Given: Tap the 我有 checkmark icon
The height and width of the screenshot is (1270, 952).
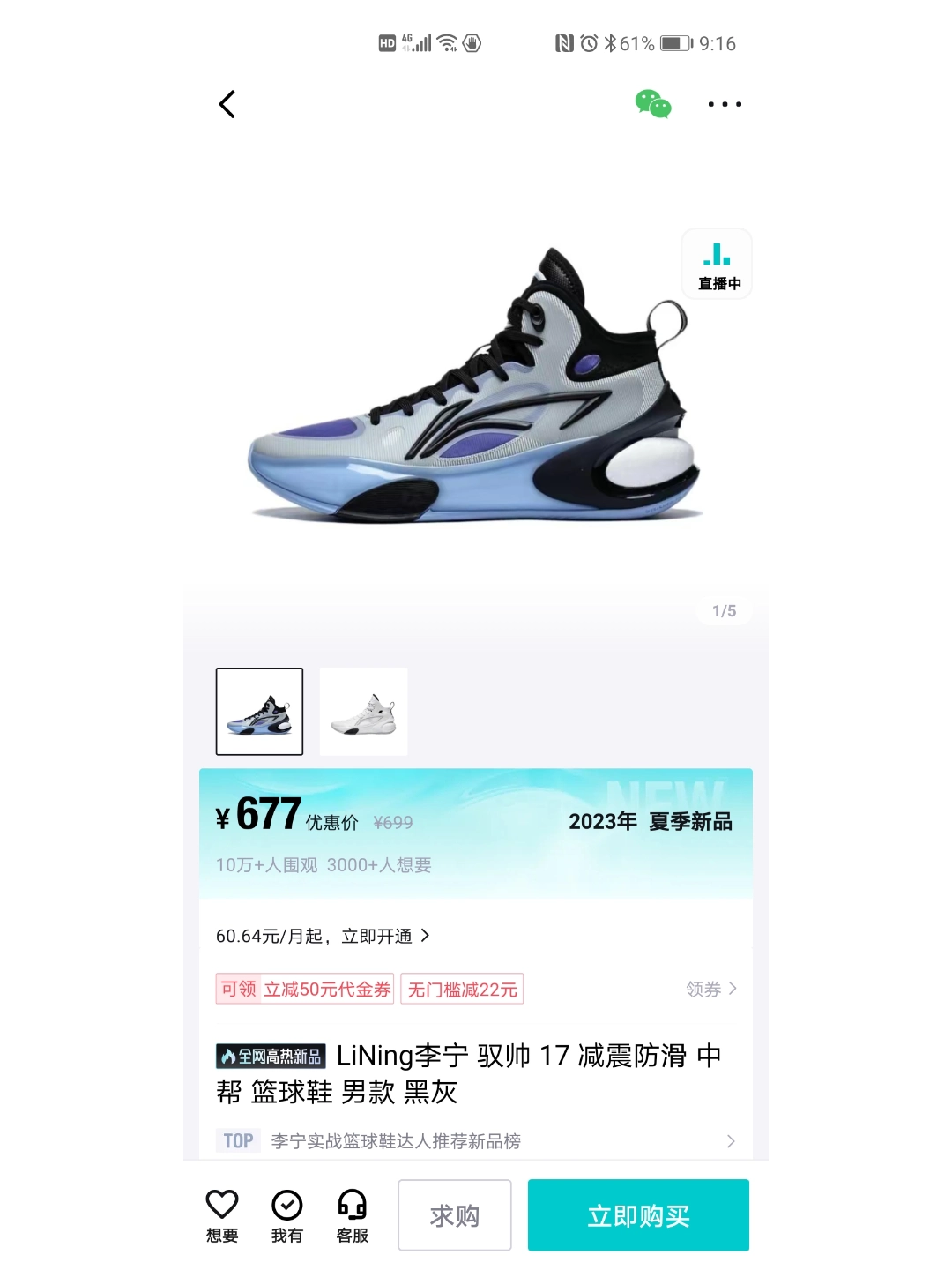Looking at the screenshot, I should [x=286, y=1214].
